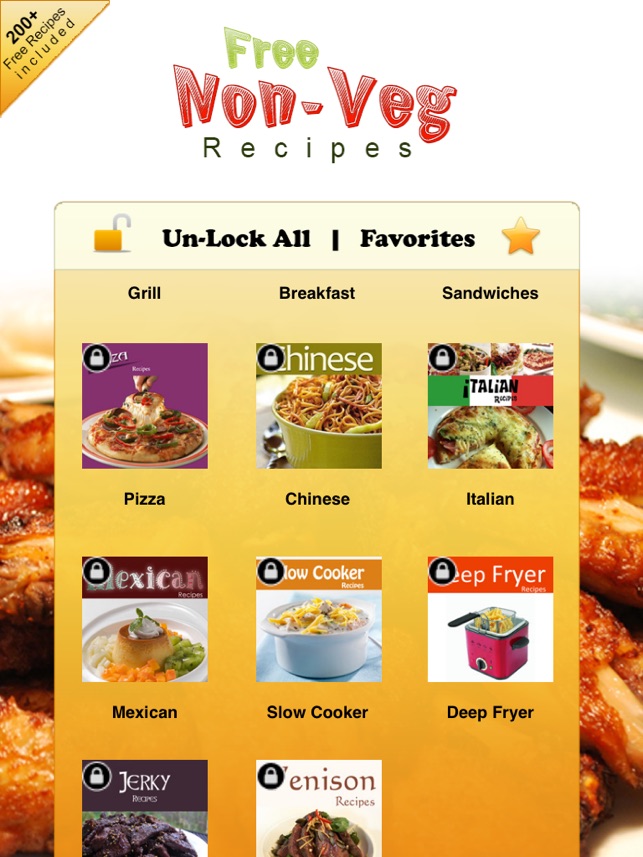
Task: Open the Favorites list
Action: click(417, 239)
